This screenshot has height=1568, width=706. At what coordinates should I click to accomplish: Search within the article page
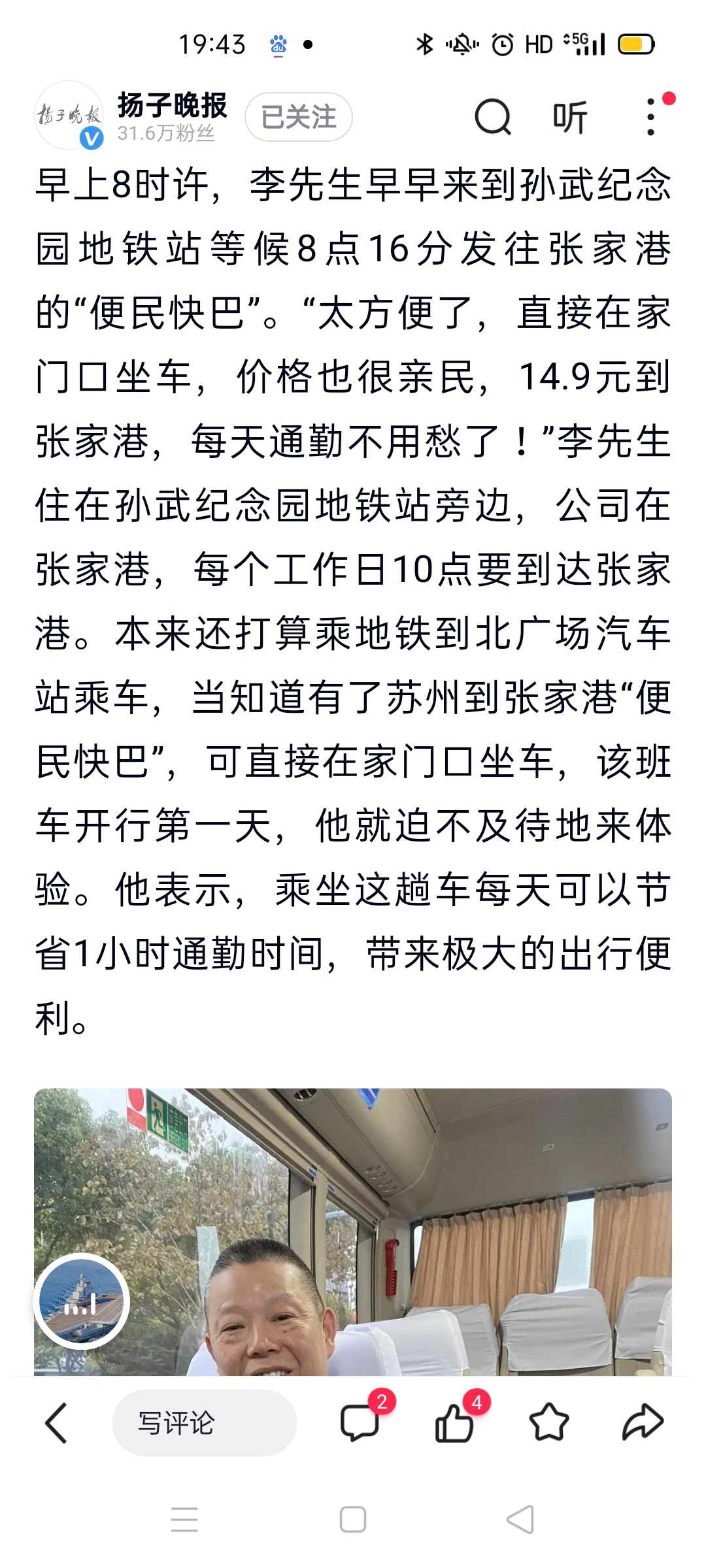(492, 118)
